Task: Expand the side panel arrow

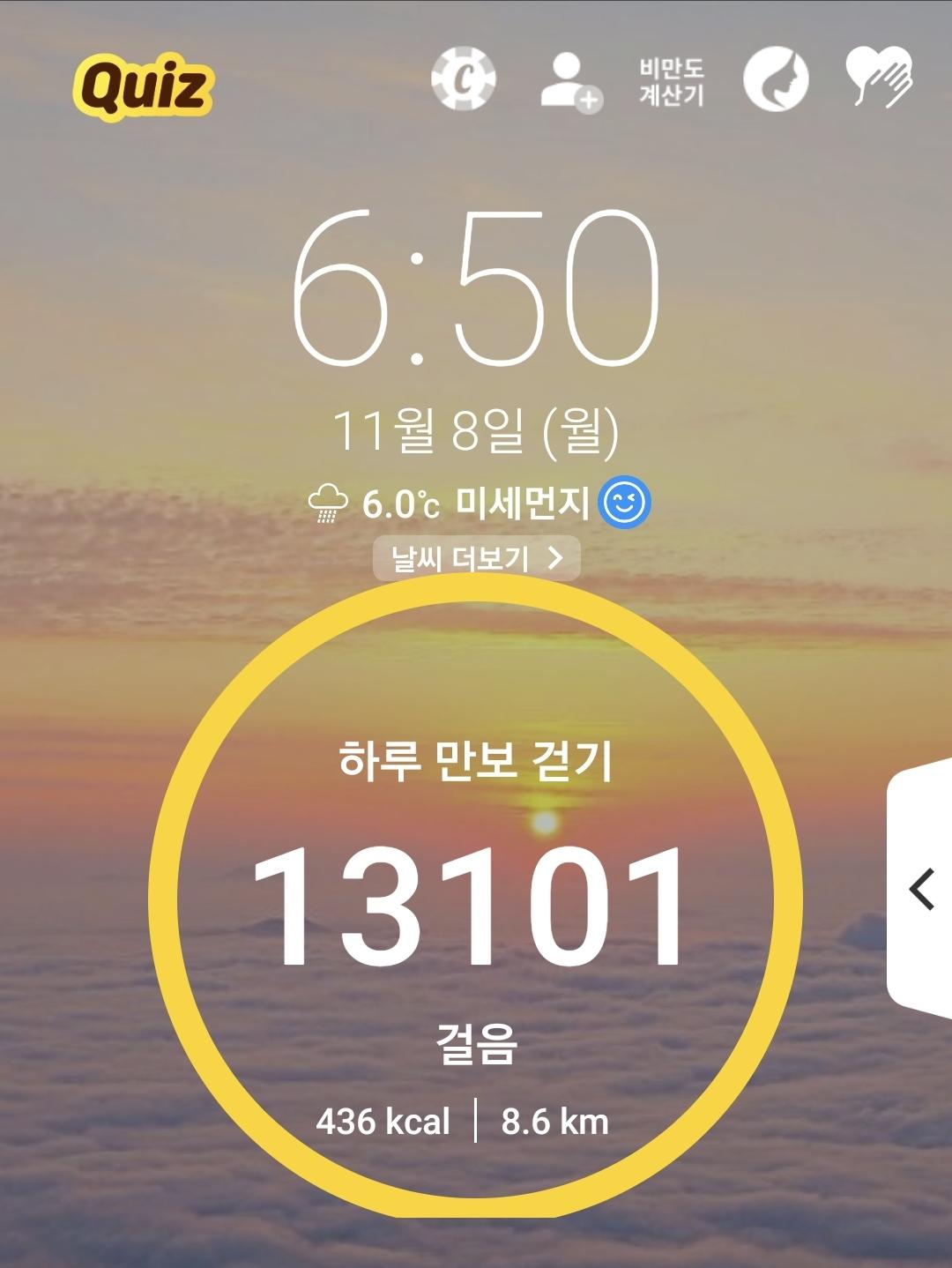Action: 922,889
